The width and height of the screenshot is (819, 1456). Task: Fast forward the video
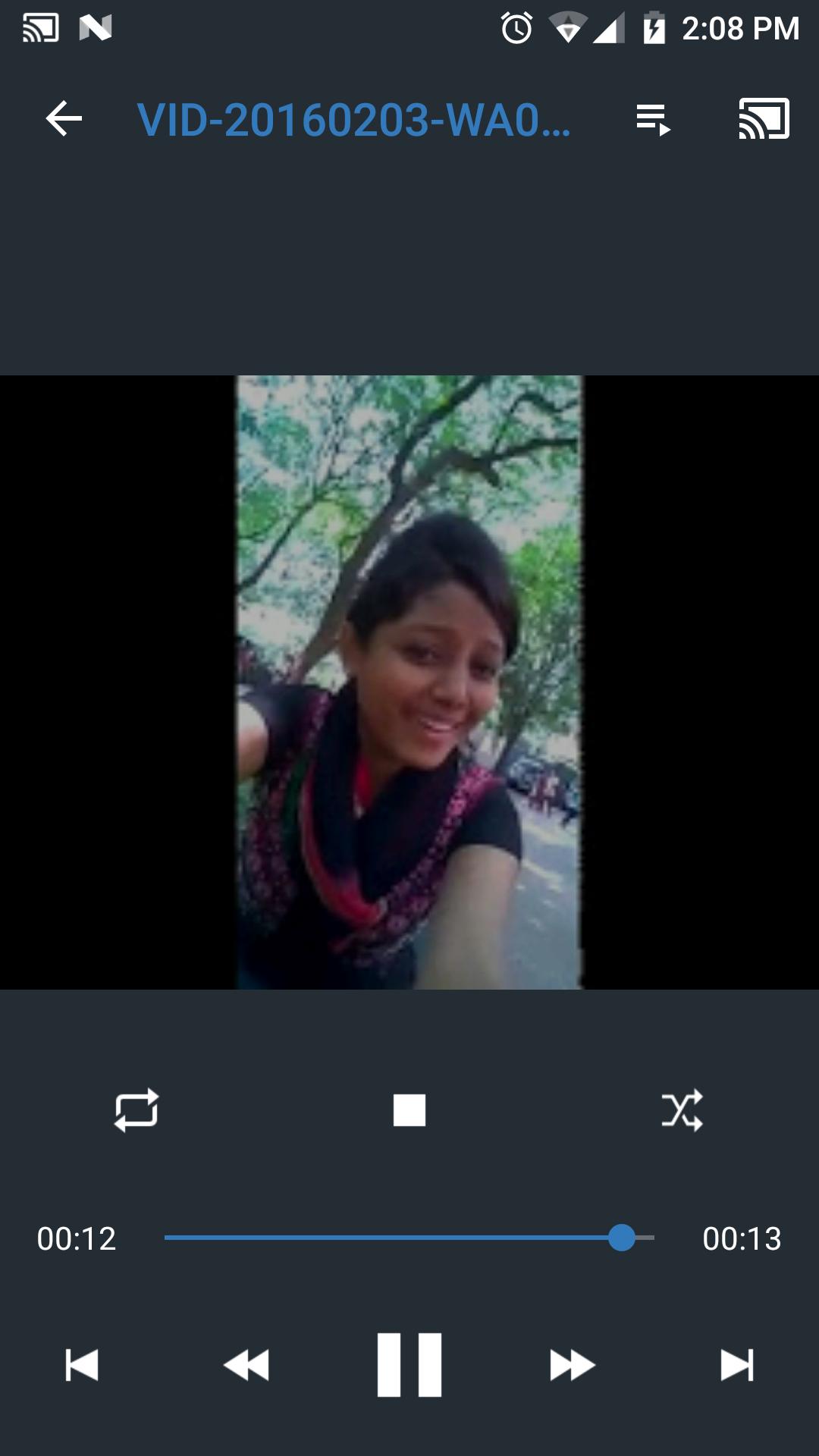click(x=573, y=1365)
